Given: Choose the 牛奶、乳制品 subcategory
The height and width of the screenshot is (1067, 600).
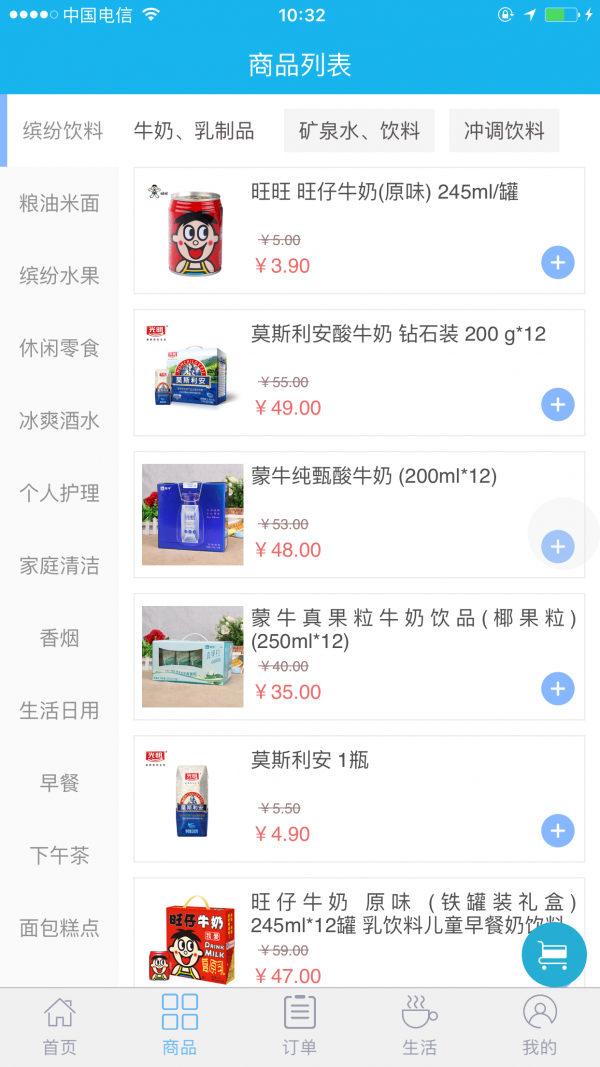Looking at the screenshot, I should pyautogui.click(x=194, y=131).
